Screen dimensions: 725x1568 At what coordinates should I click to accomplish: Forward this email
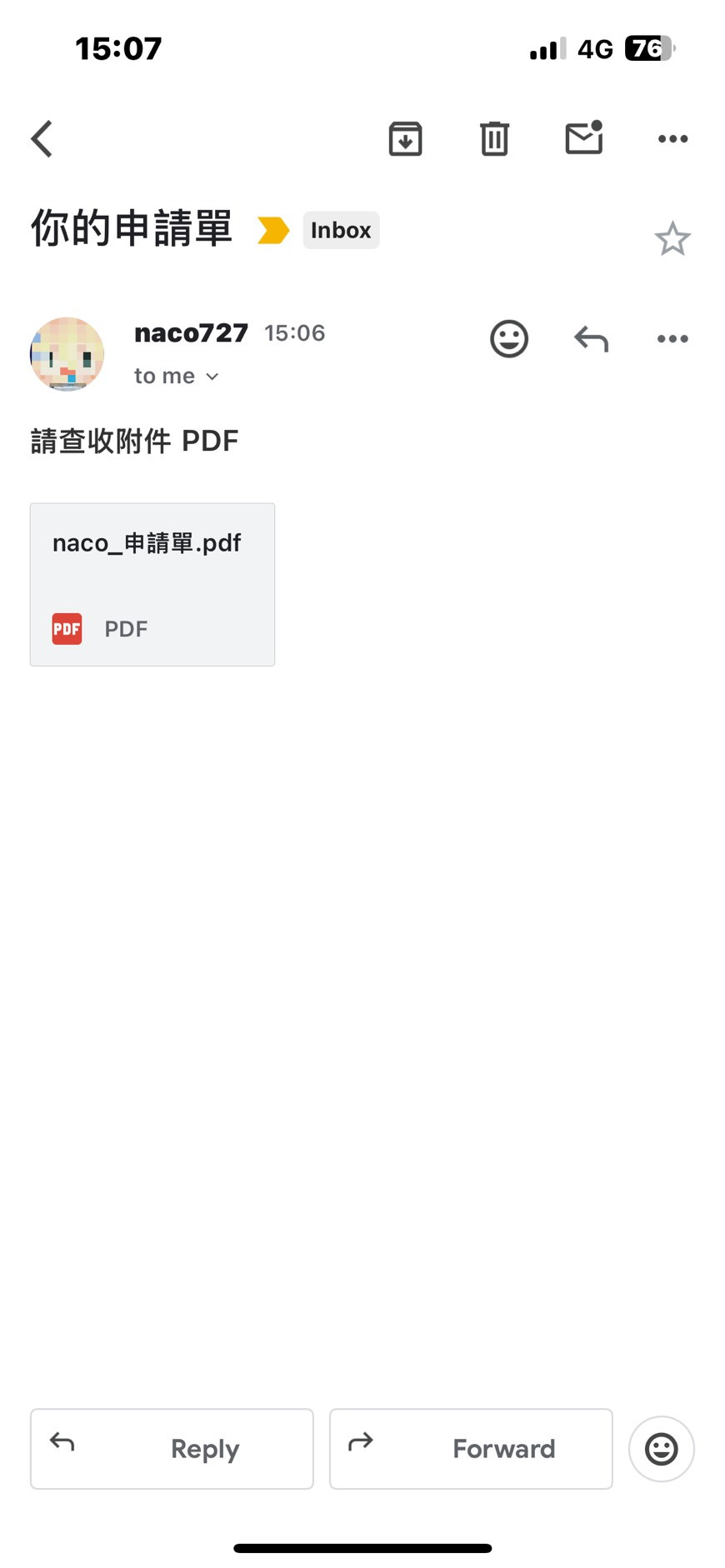pyautogui.click(x=471, y=1449)
